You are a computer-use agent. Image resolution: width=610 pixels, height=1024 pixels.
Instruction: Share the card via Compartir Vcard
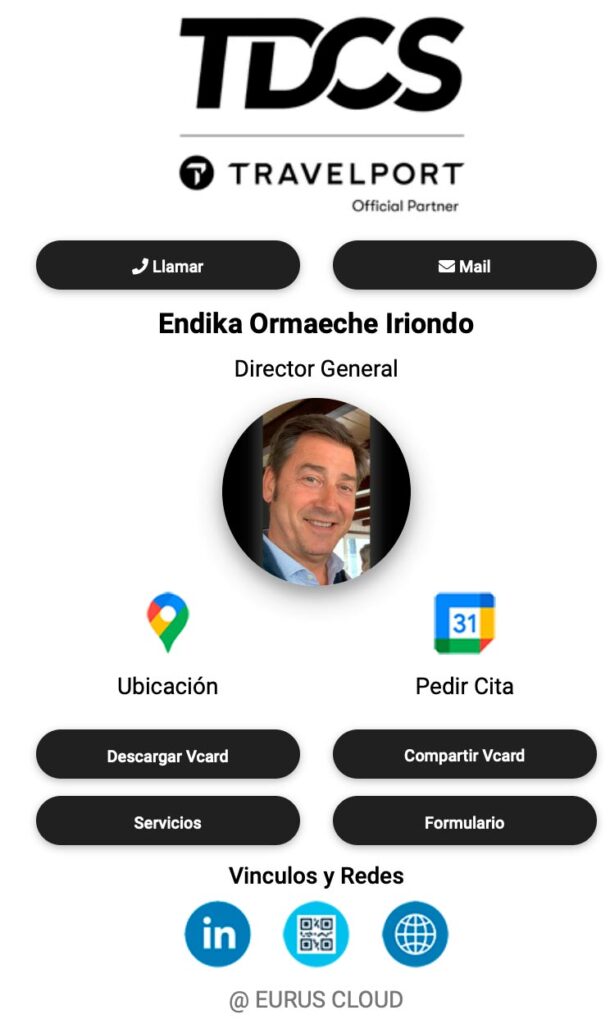click(464, 755)
